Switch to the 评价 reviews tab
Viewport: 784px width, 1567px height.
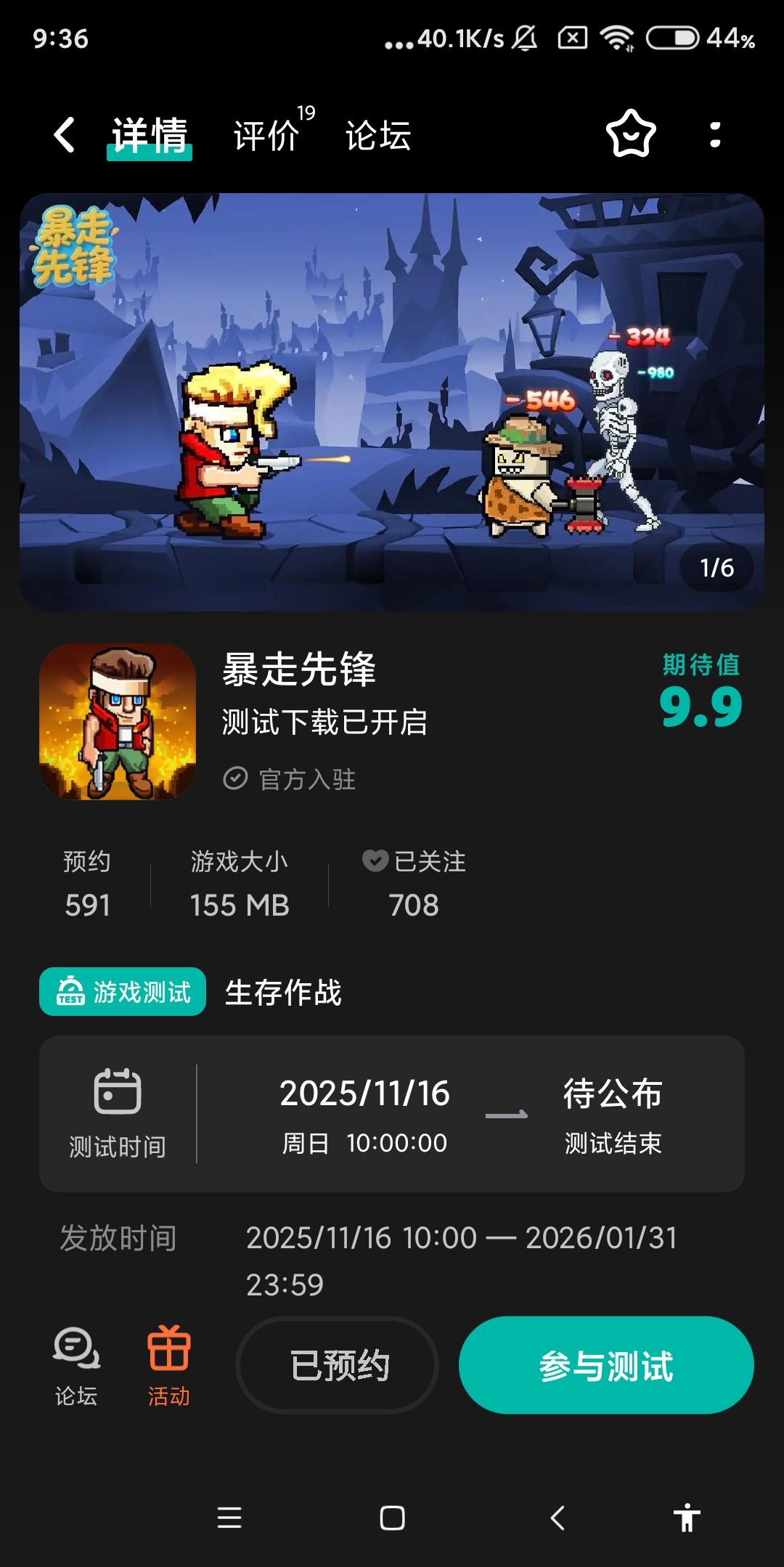pos(265,136)
